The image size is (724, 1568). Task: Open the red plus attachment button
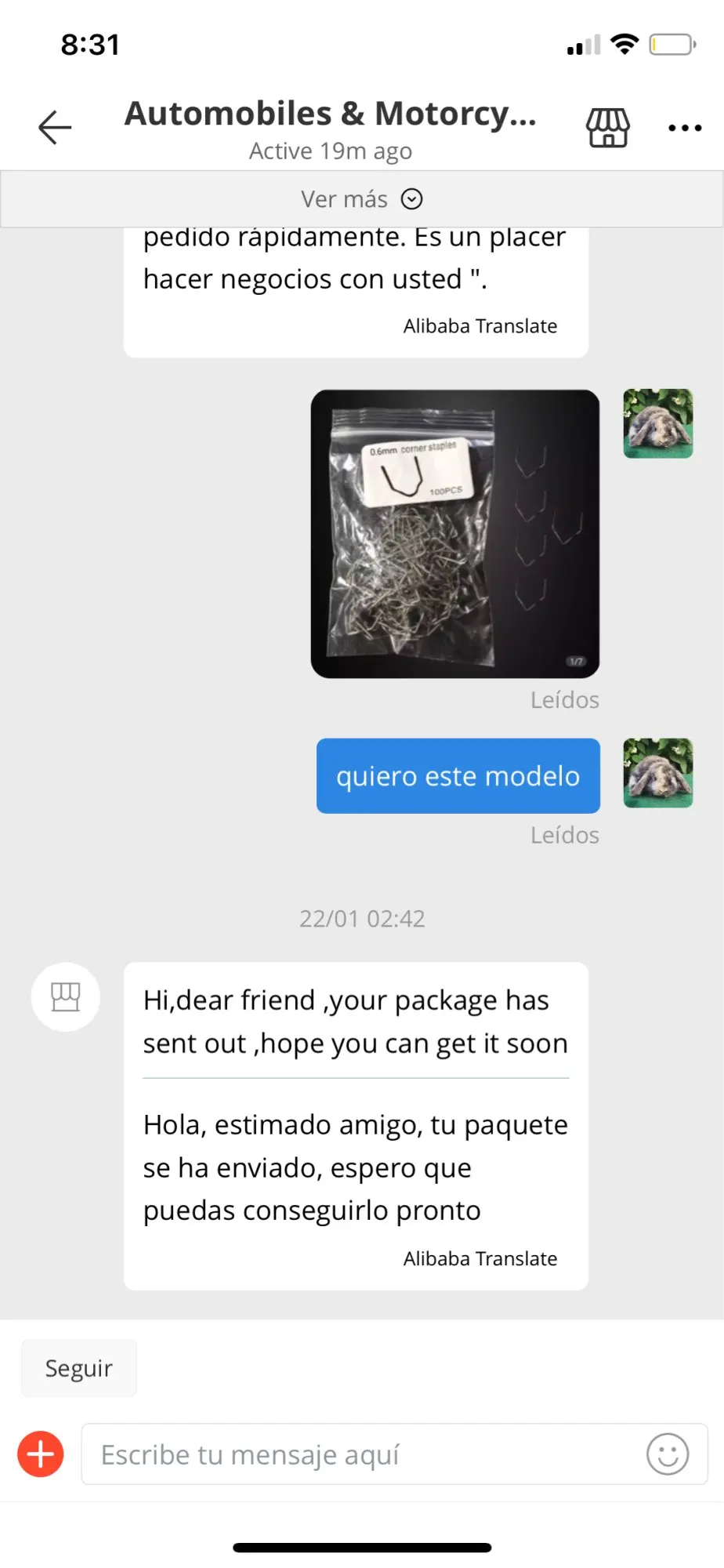41,1454
